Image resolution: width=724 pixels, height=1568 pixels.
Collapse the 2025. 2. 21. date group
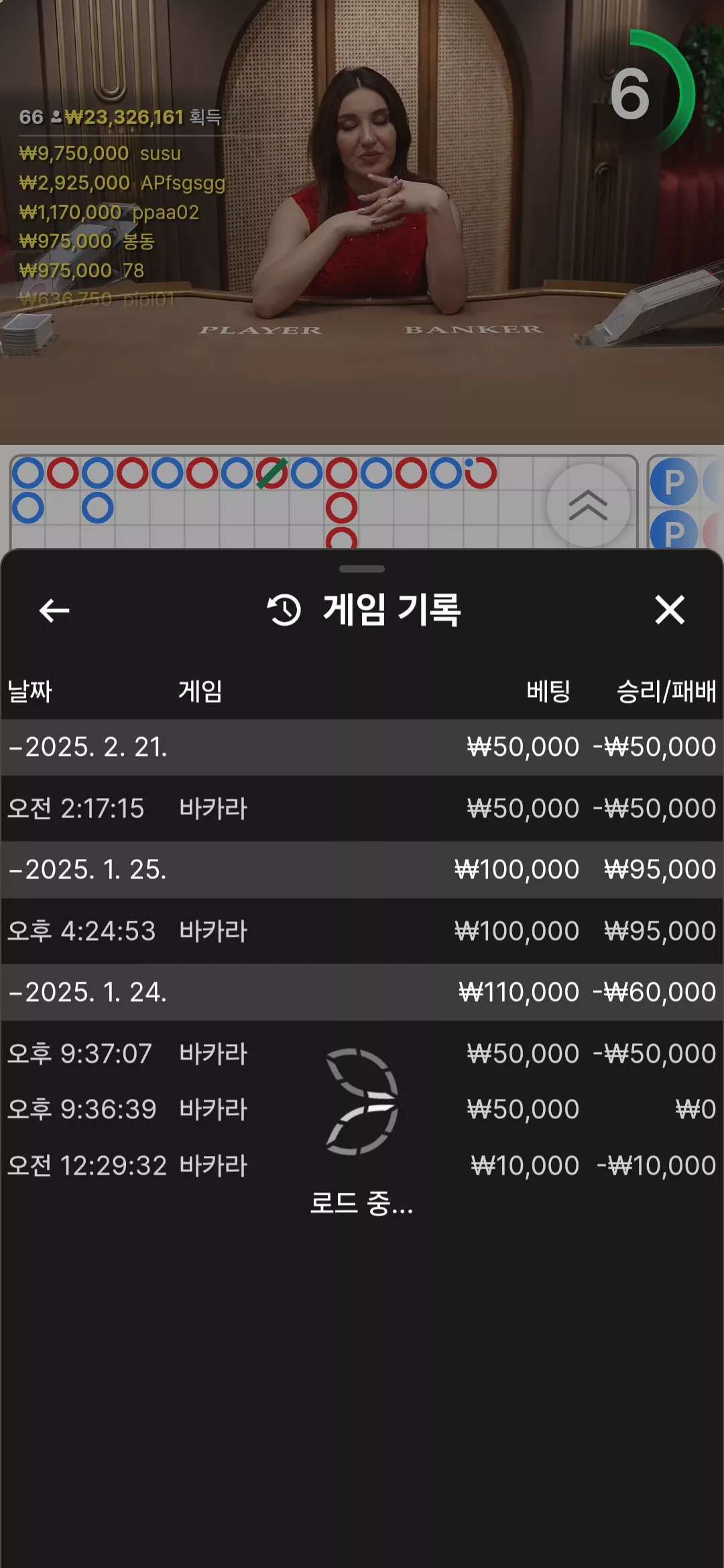pyautogui.click(x=362, y=747)
